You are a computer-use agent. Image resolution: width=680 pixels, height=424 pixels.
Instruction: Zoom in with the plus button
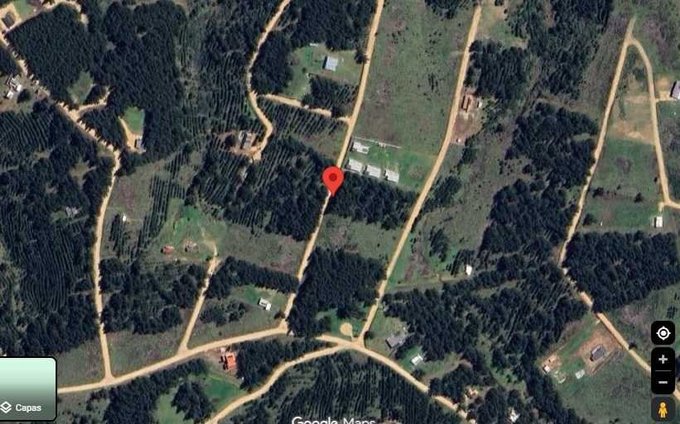click(662, 359)
